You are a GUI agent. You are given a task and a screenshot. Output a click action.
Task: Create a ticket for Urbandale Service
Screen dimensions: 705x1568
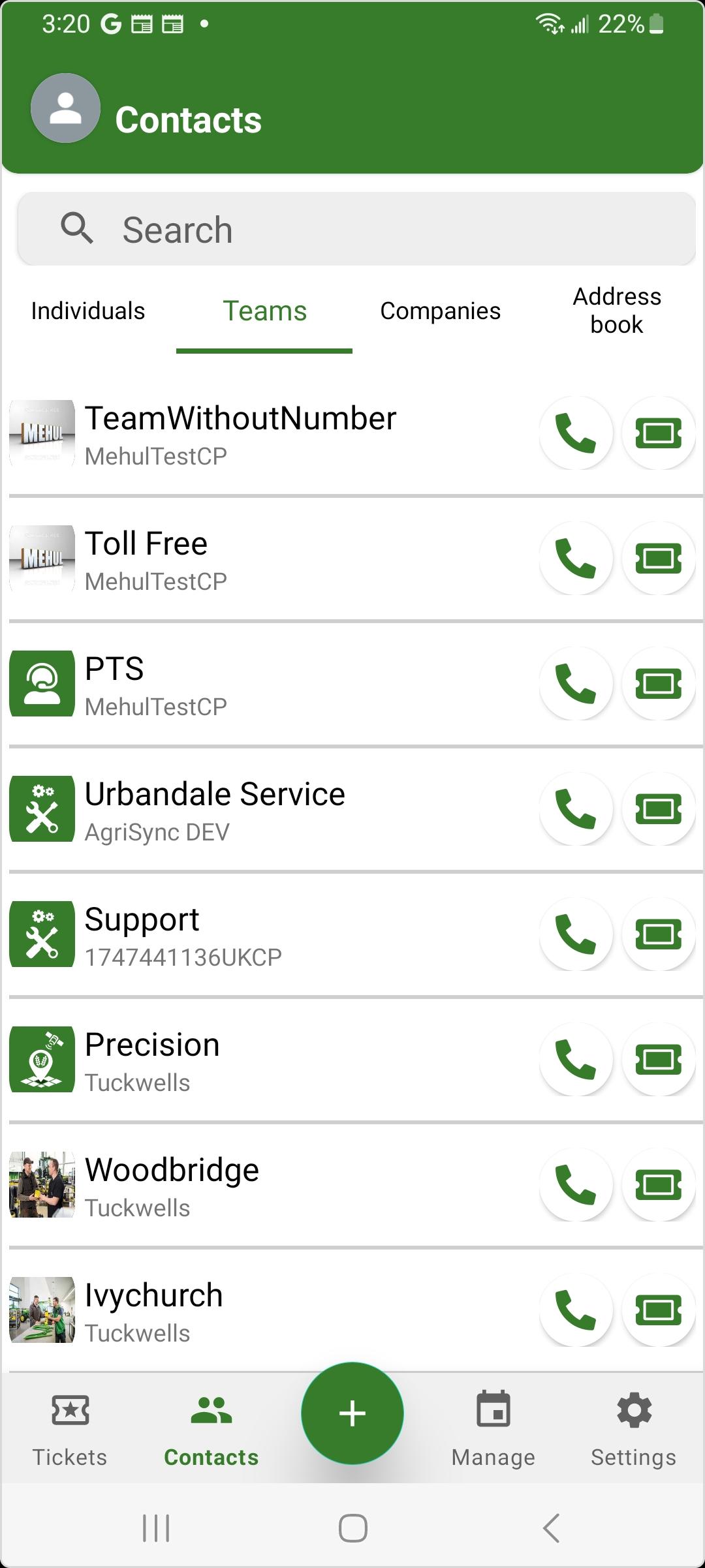[x=658, y=809]
